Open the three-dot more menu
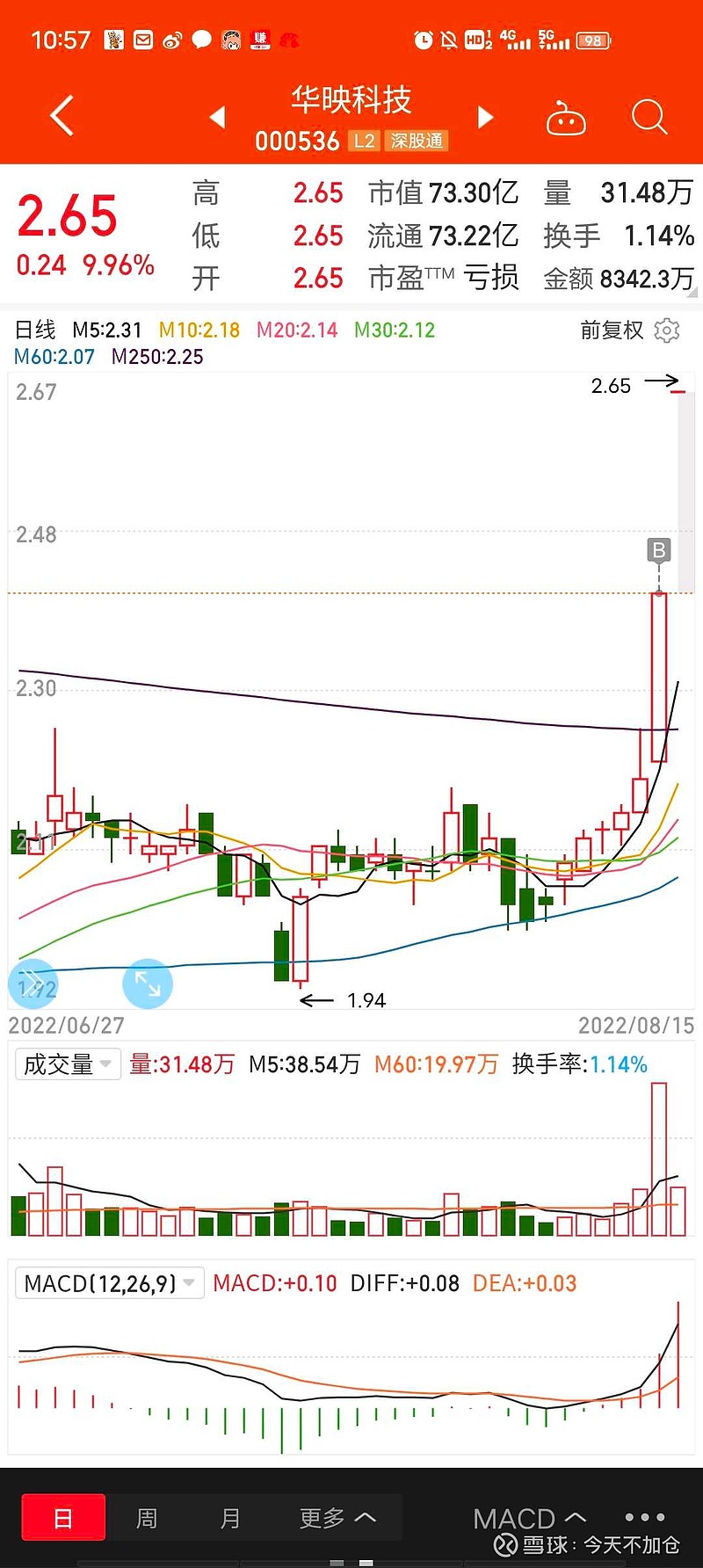The image size is (703, 1568). [x=645, y=1517]
